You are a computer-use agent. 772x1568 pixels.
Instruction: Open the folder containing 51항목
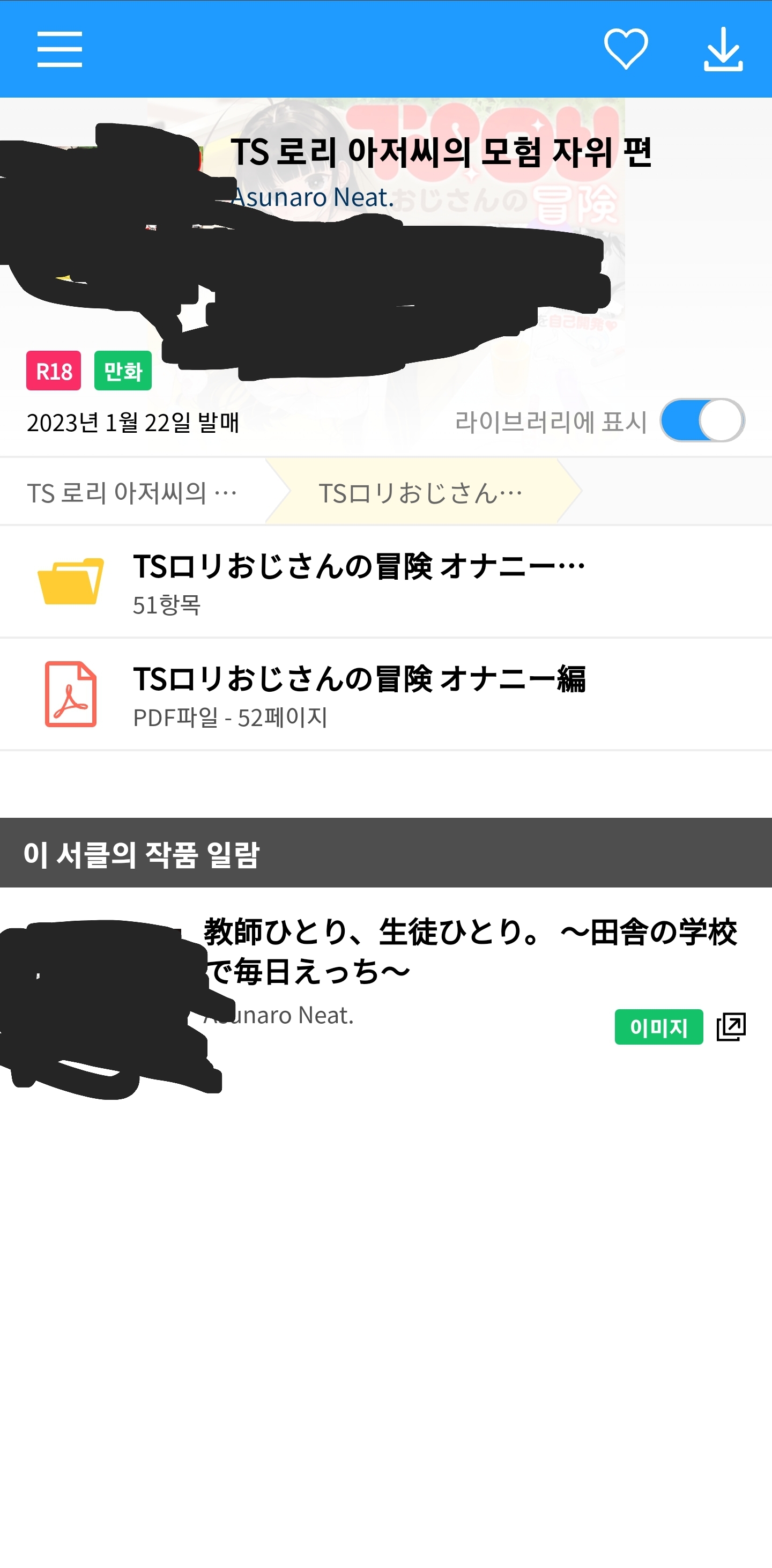click(x=385, y=582)
